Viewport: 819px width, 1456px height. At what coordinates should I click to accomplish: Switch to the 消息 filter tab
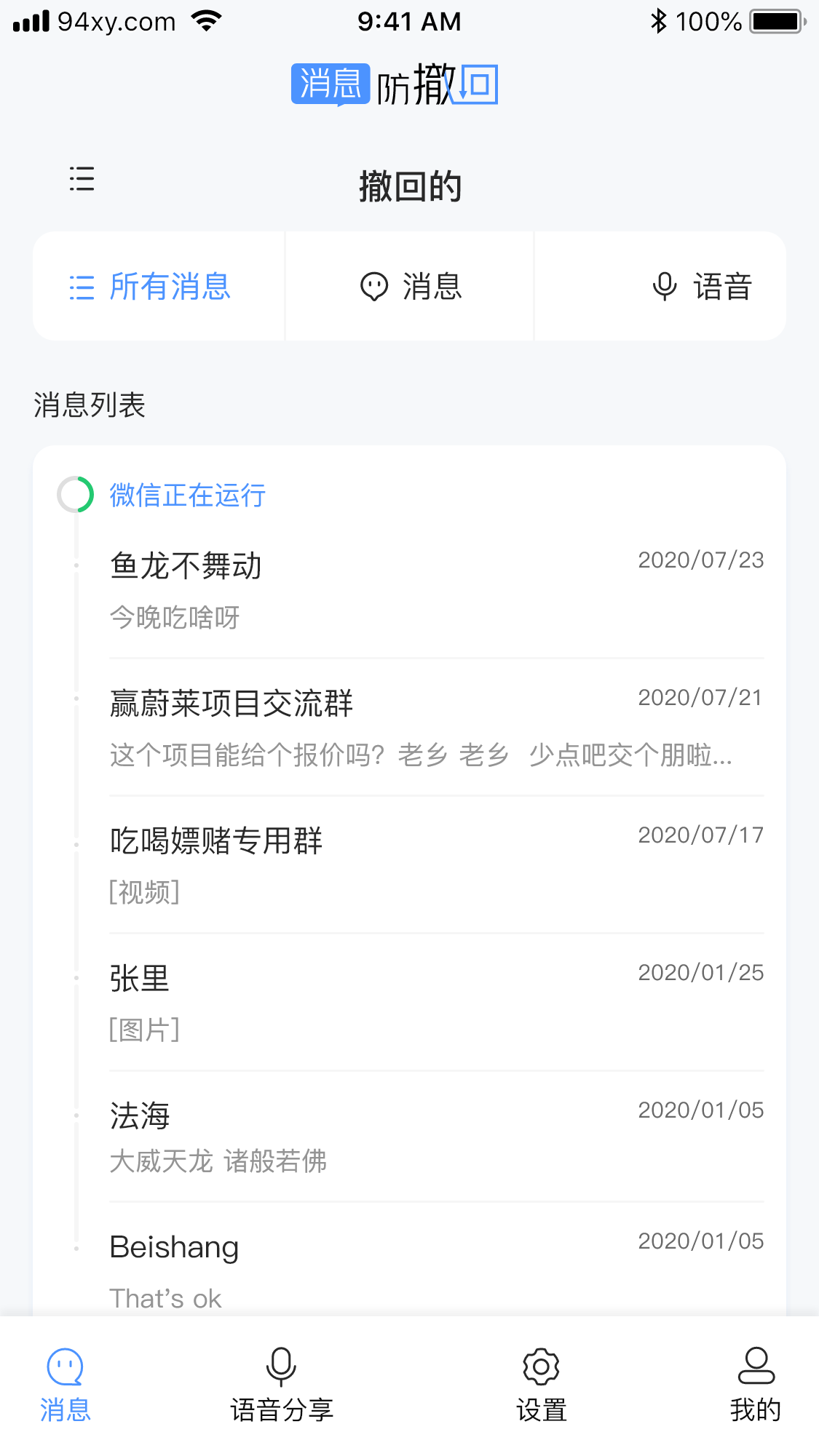(x=410, y=287)
